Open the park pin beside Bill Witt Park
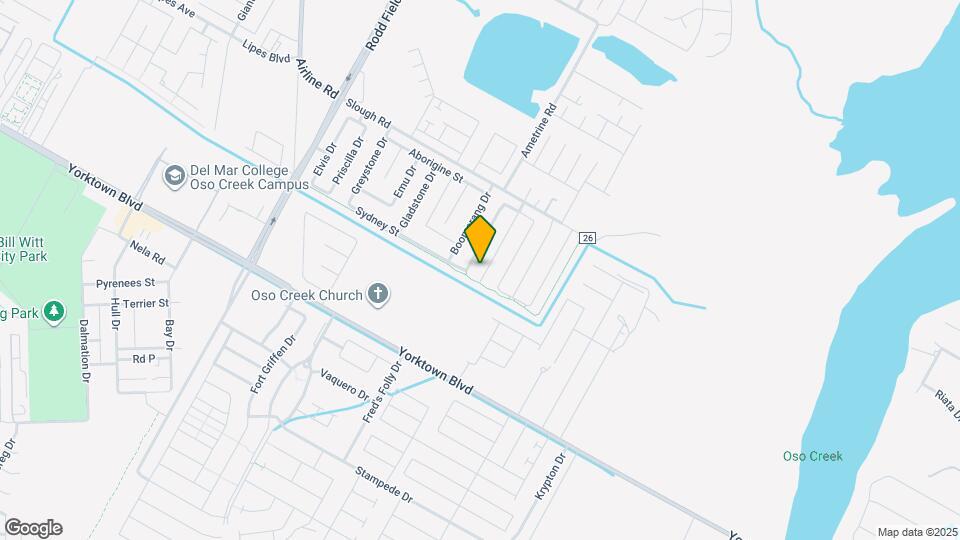Viewport: 960px width, 540px height. click(x=55, y=311)
